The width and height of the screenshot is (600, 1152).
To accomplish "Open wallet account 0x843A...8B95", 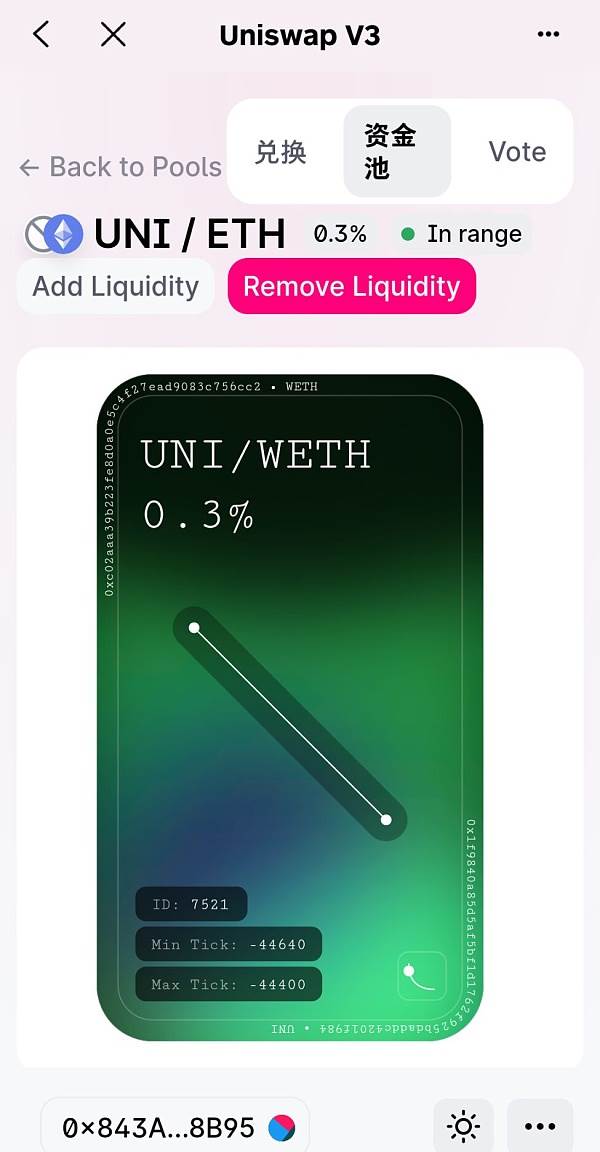I will coord(176,1128).
